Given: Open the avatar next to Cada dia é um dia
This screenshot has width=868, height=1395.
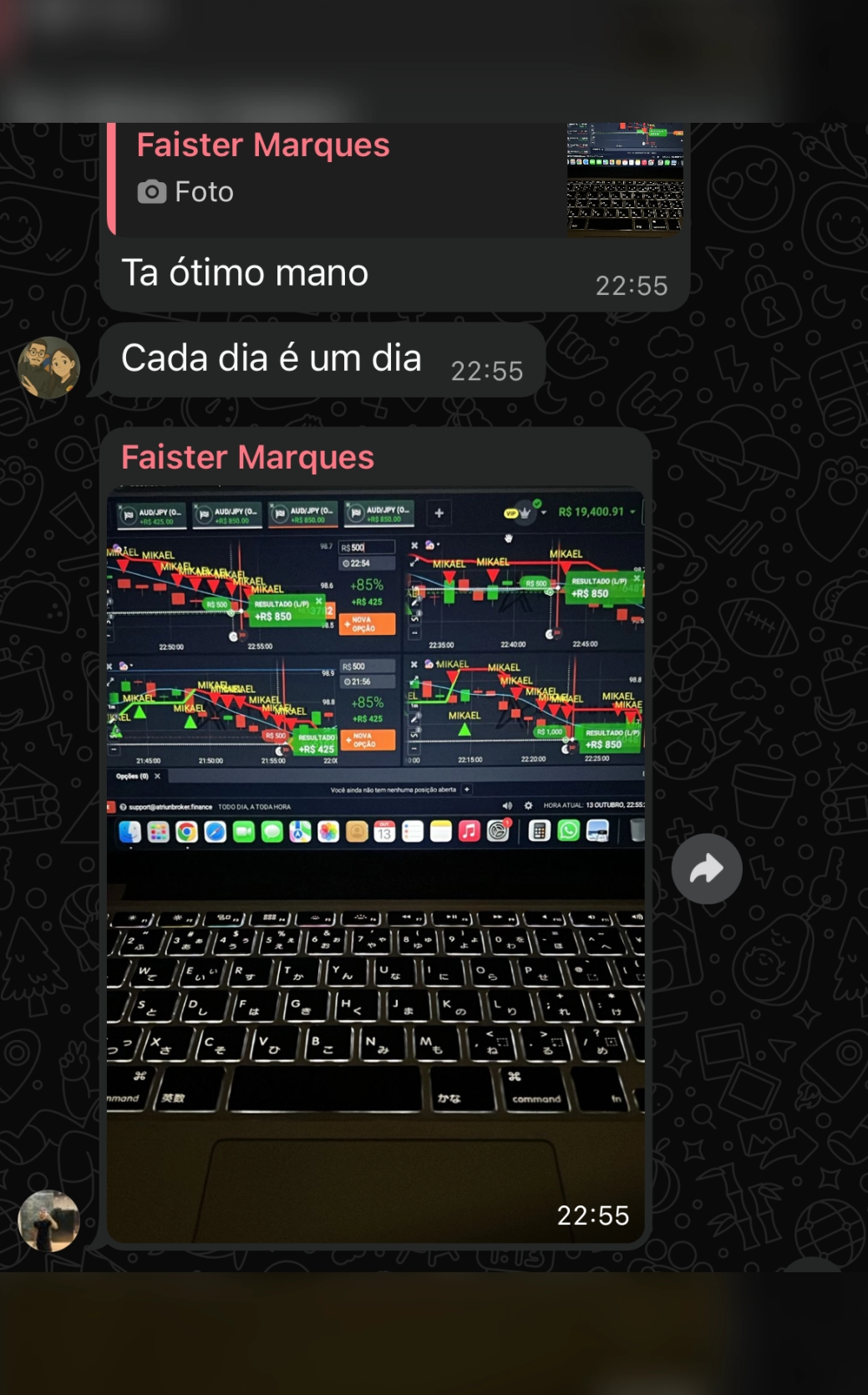Looking at the screenshot, I should point(49,368).
